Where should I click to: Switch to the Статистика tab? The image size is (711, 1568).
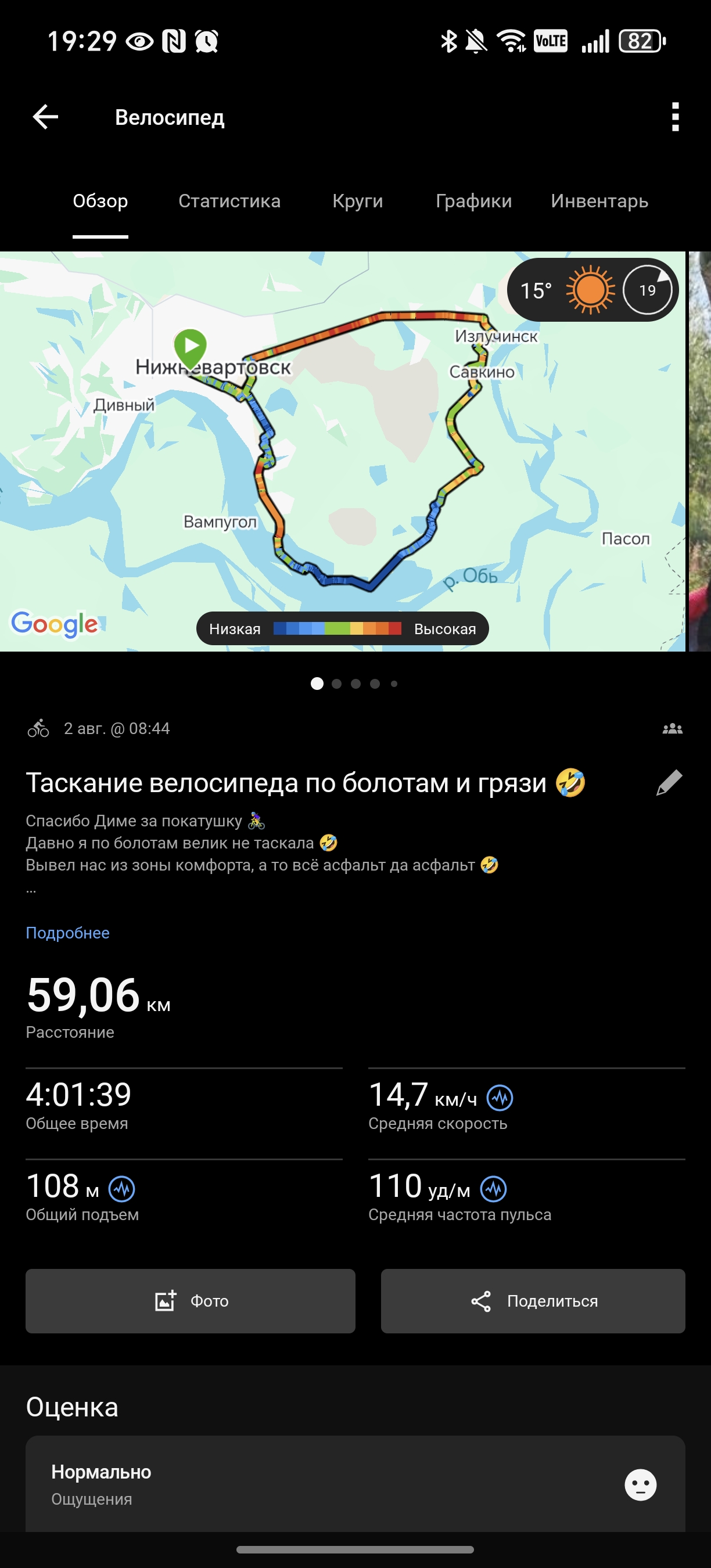click(x=229, y=201)
